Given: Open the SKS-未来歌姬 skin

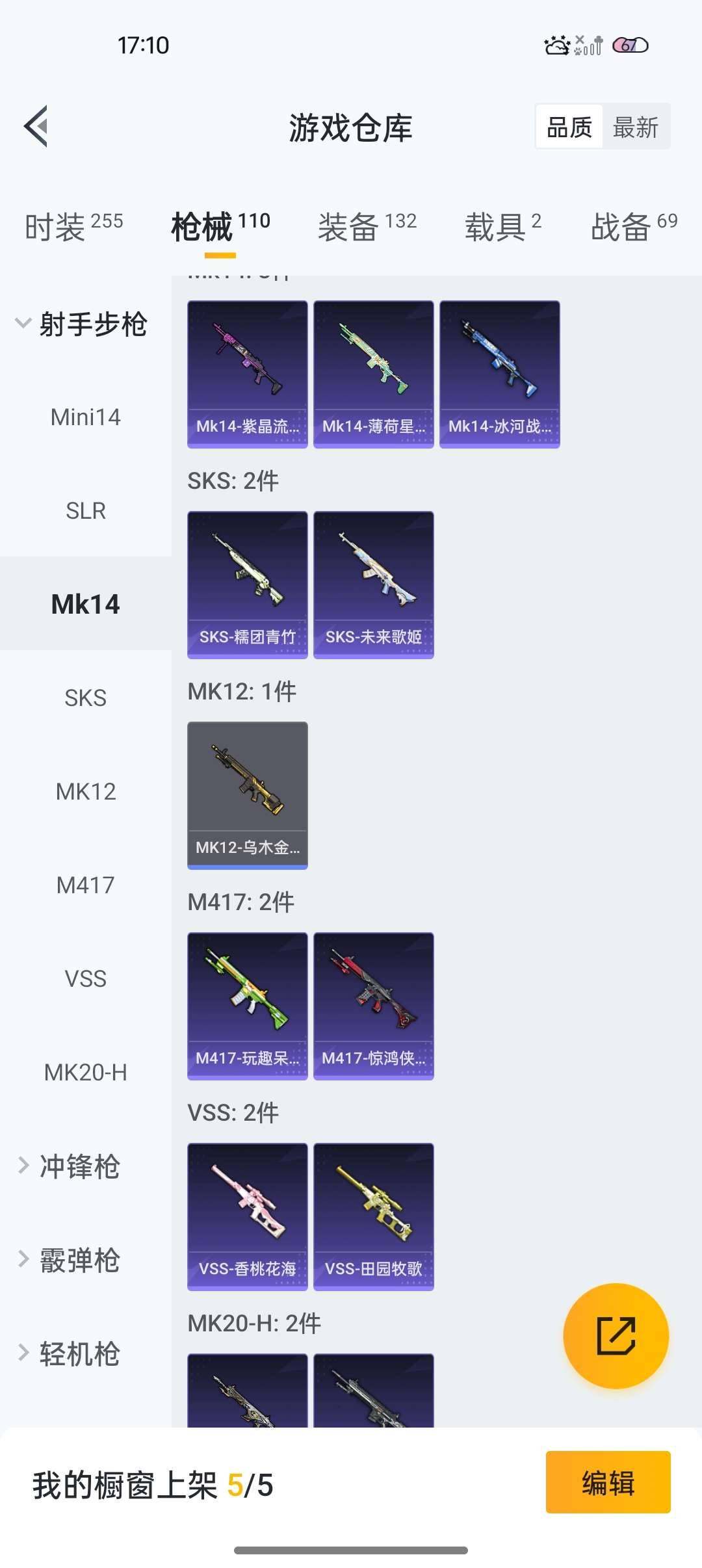Looking at the screenshot, I should (x=373, y=584).
